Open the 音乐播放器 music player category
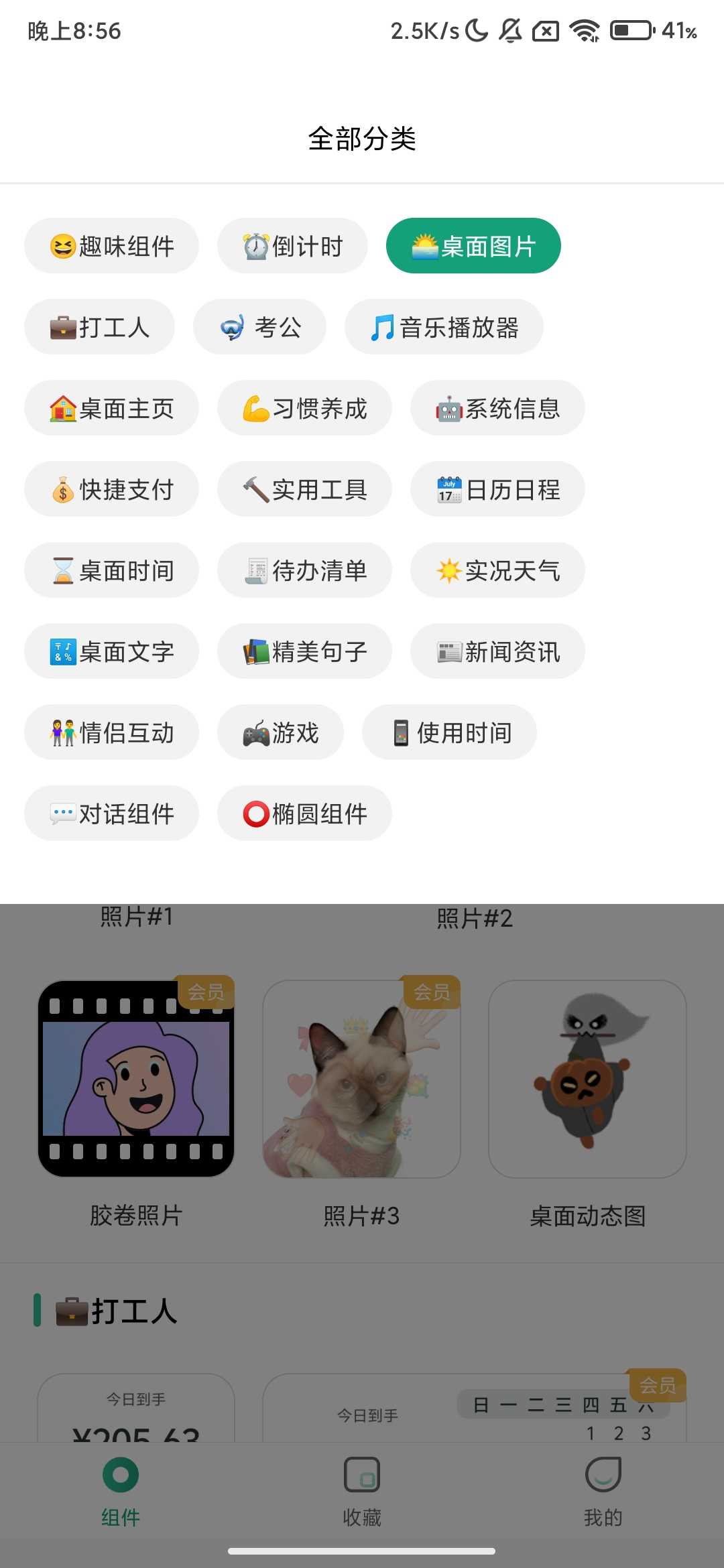The image size is (724, 1568). (x=444, y=327)
